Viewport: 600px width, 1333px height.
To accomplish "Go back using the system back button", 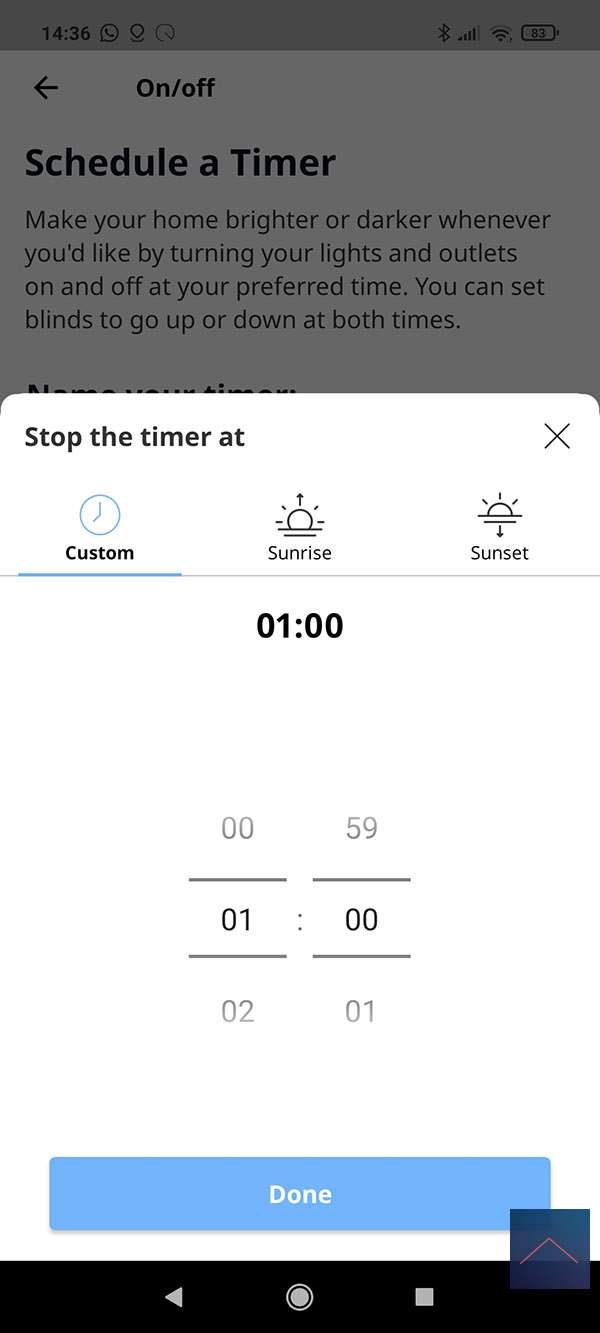I will tap(174, 1297).
